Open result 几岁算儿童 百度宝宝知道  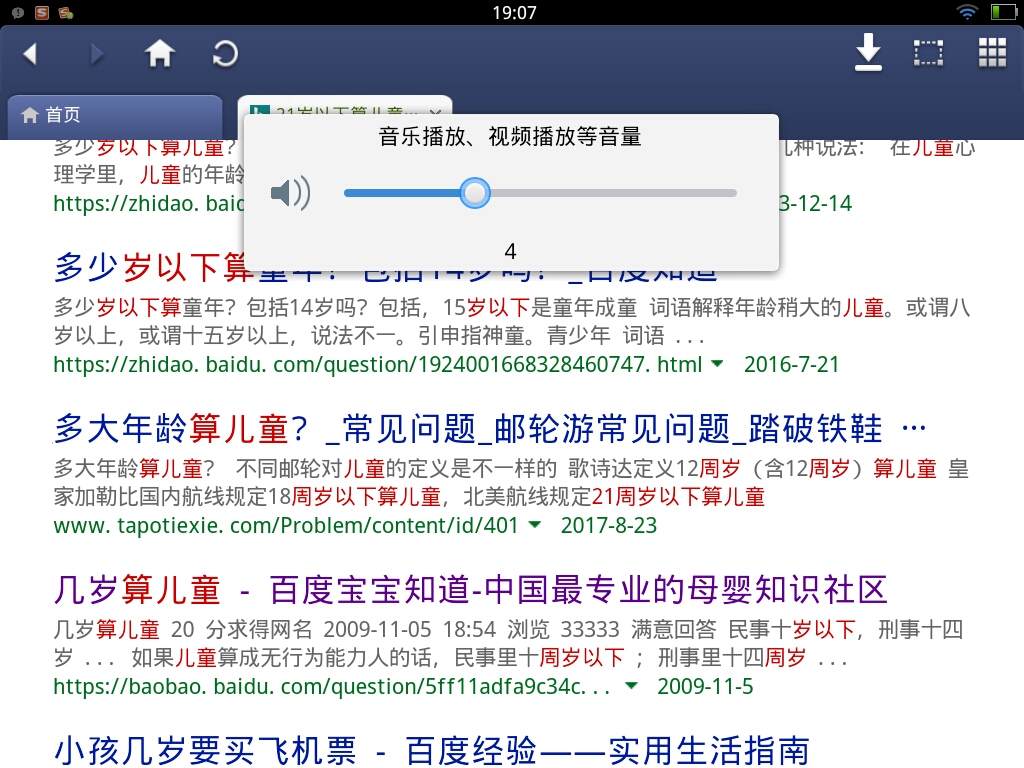(470, 590)
